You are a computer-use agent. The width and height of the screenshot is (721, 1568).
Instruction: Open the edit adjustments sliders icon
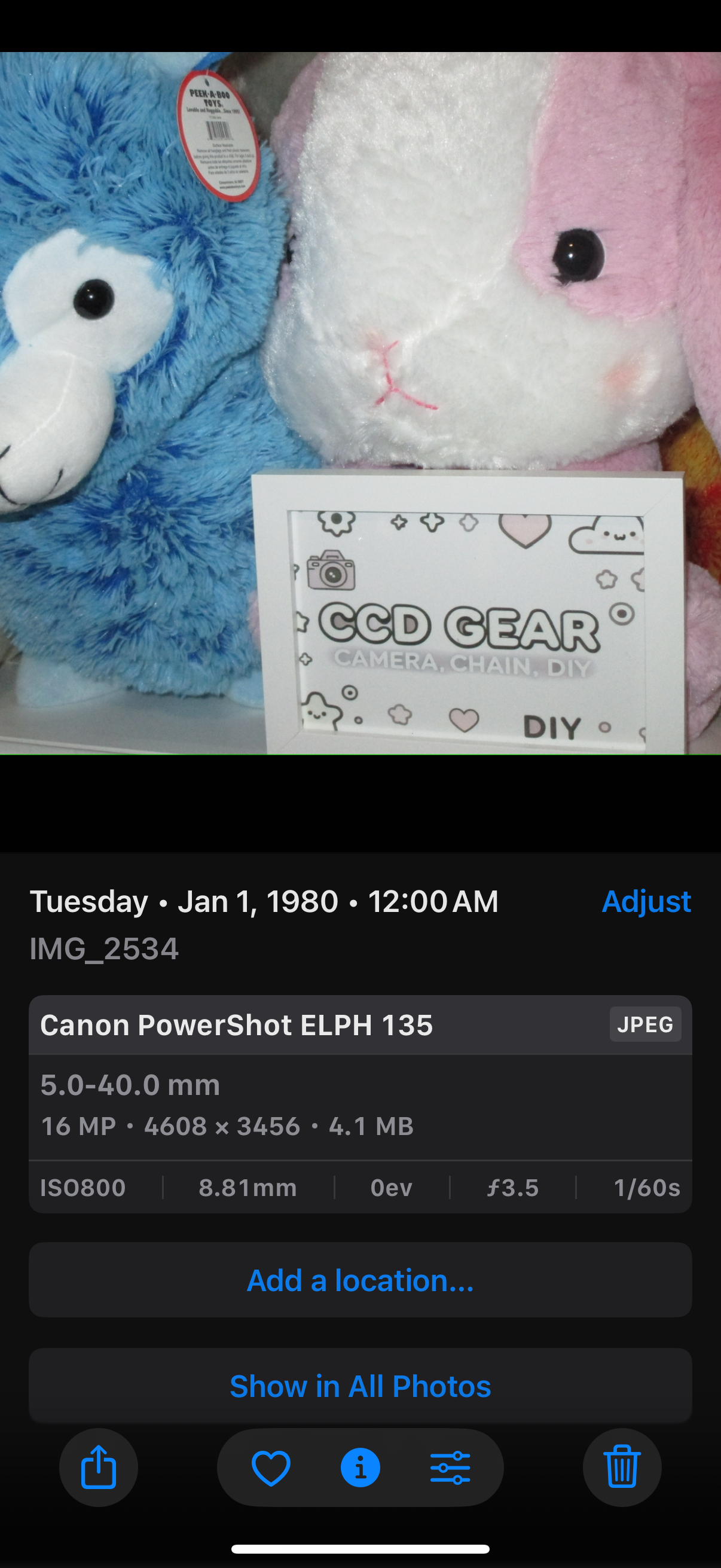(x=450, y=1468)
